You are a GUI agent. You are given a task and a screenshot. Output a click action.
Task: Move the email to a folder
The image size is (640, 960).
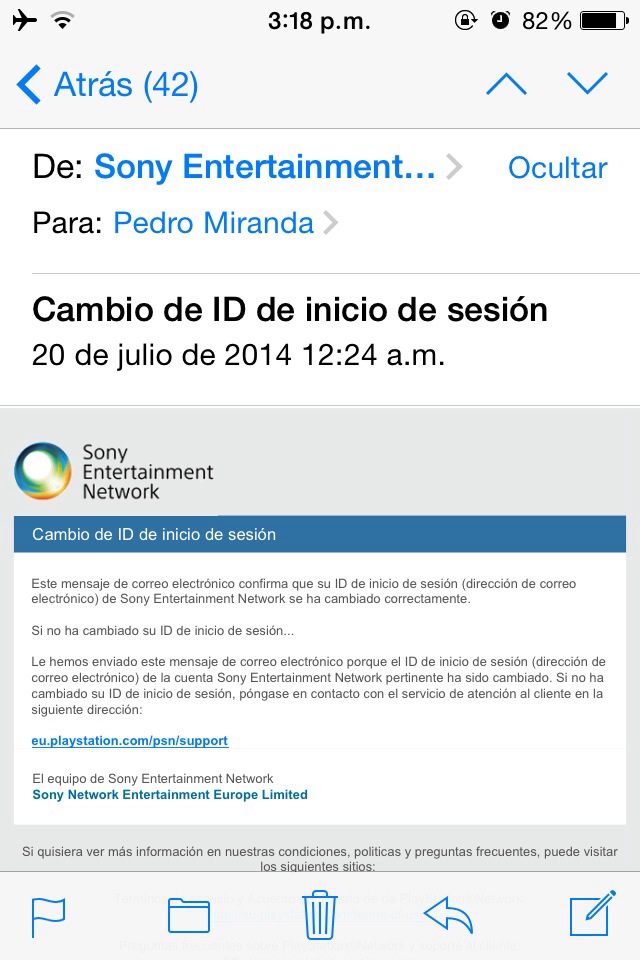pos(188,915)
